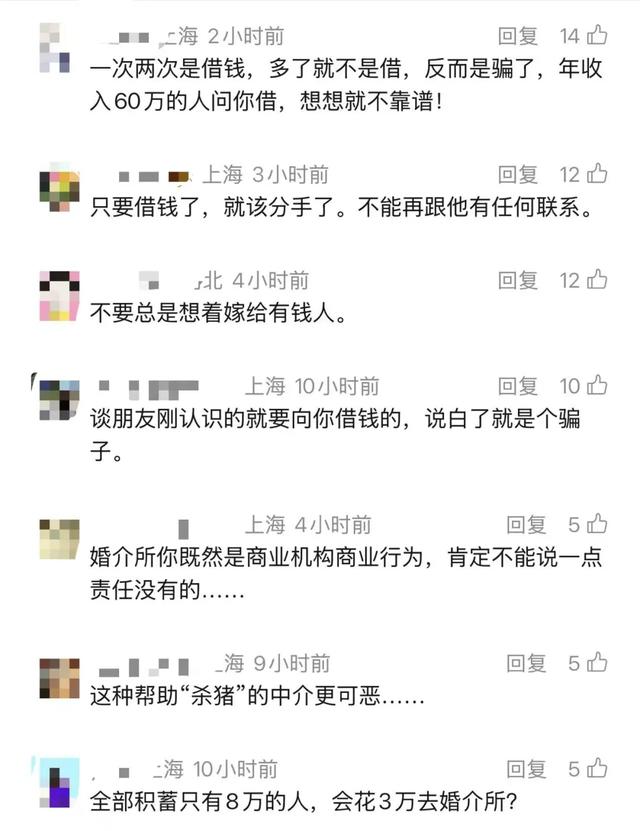Reply to the “杀猪”的中介 comment
The image size is (640, 831).
pyautogui.click(x=526, y=662)
